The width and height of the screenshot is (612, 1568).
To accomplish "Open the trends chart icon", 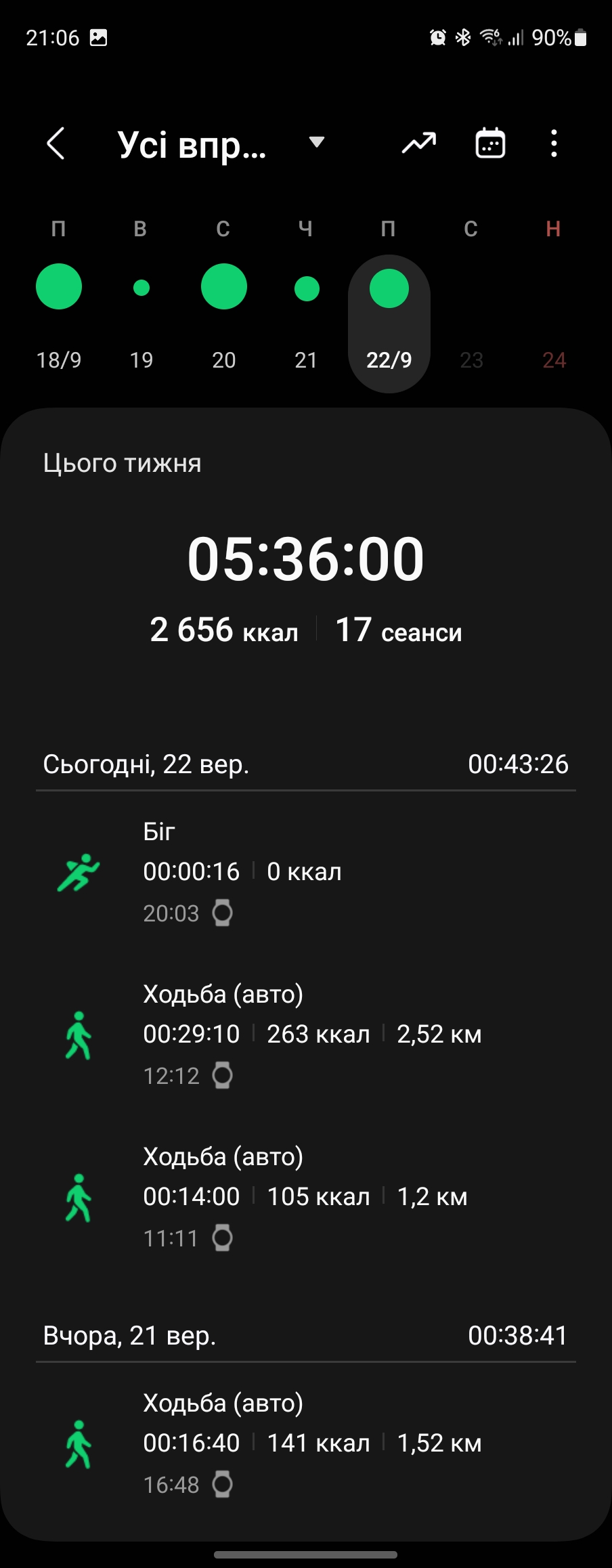I will pos(419,144).
